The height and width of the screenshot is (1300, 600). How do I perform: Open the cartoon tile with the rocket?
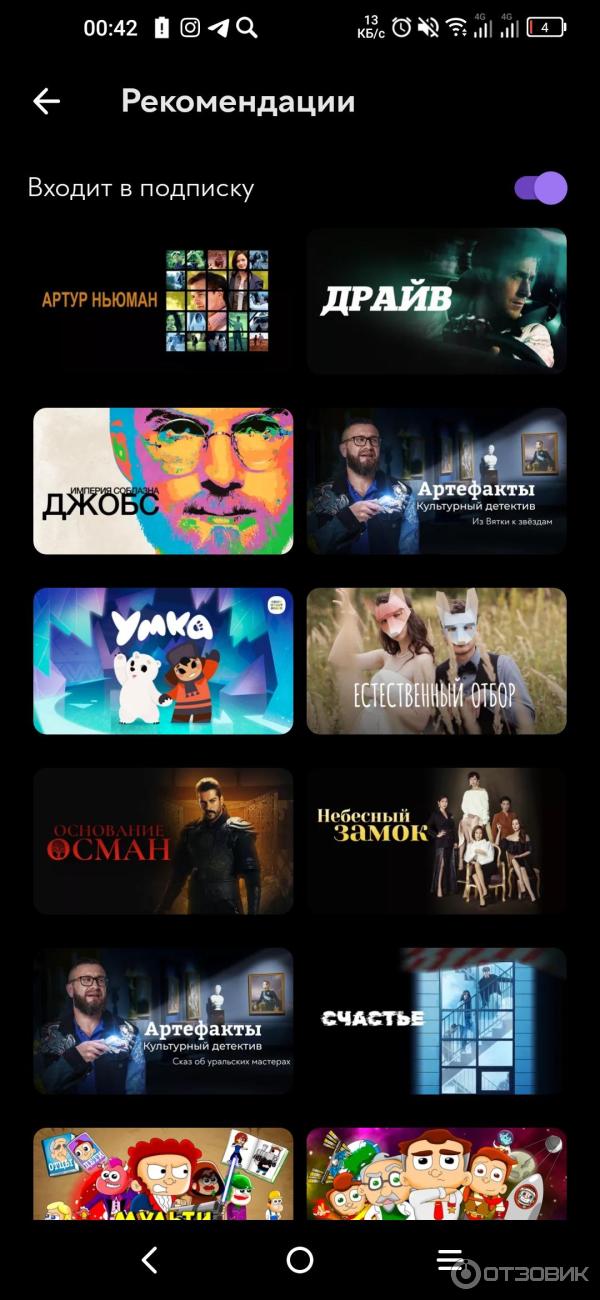pyautogui.click(x=436, y=1175)
